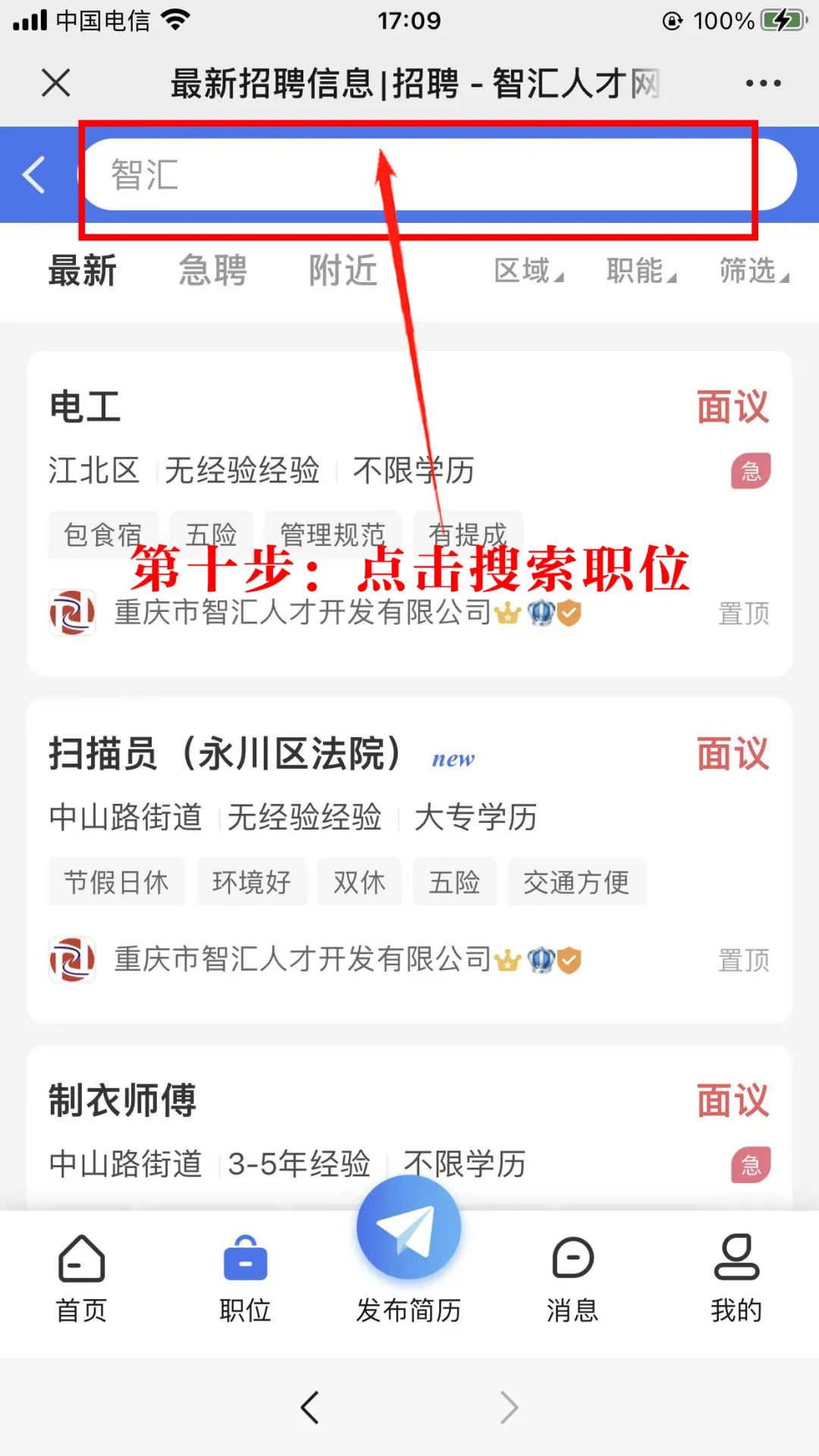Open the three-dot overflow menu

[x=763, y=83]
